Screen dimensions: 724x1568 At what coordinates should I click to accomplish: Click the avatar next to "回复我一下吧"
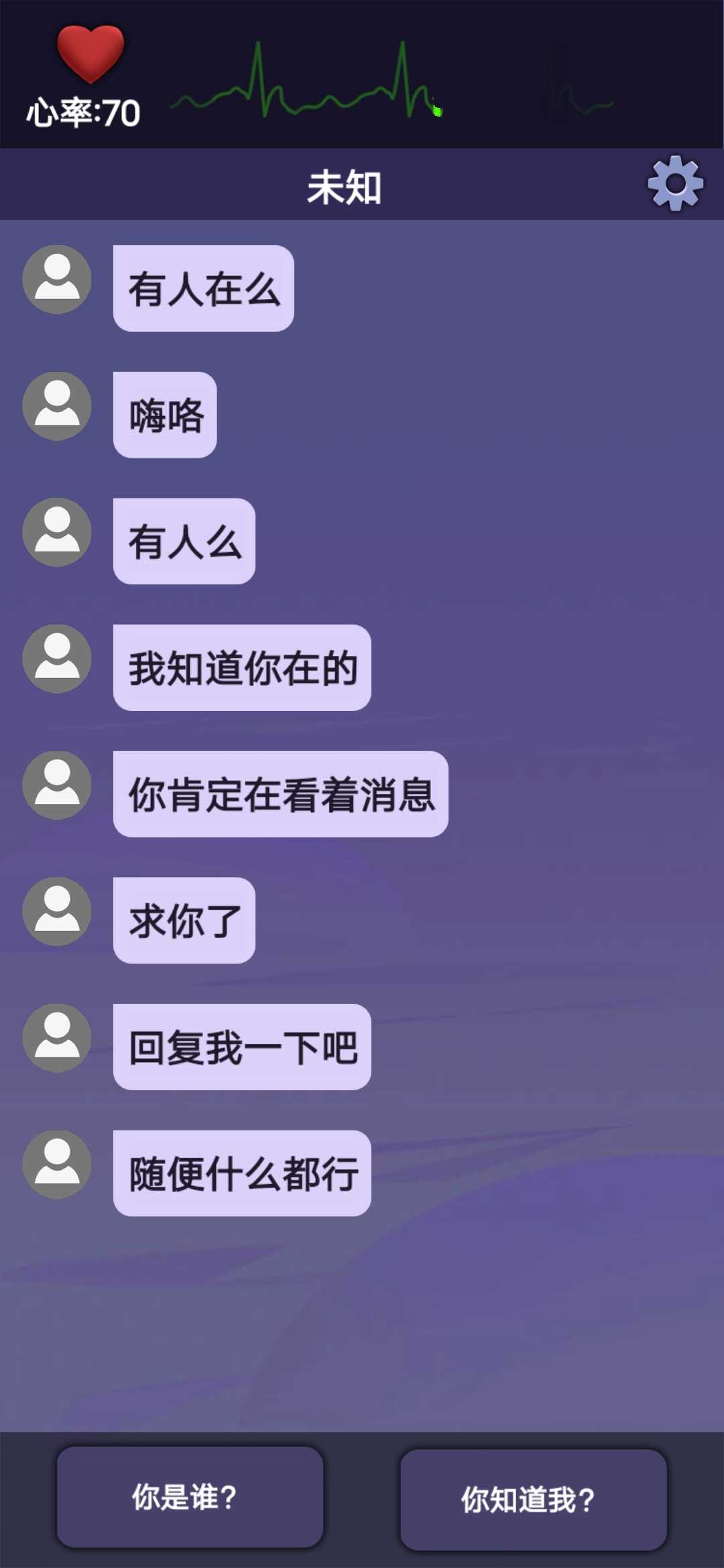click(57, 1037)
